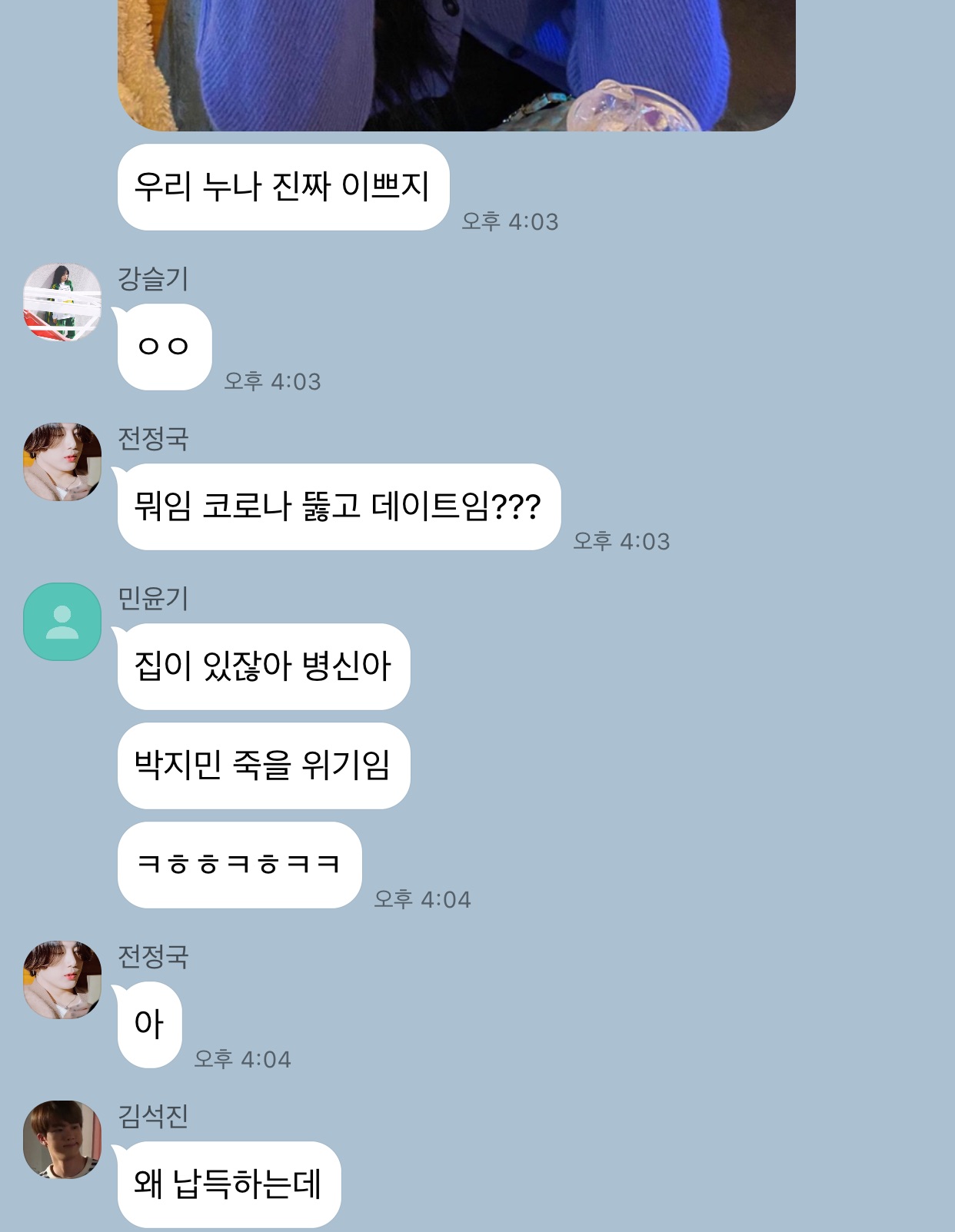Open 민윤기's default profile avatar
Viewport: 955px width, 1232px height.
62,621
